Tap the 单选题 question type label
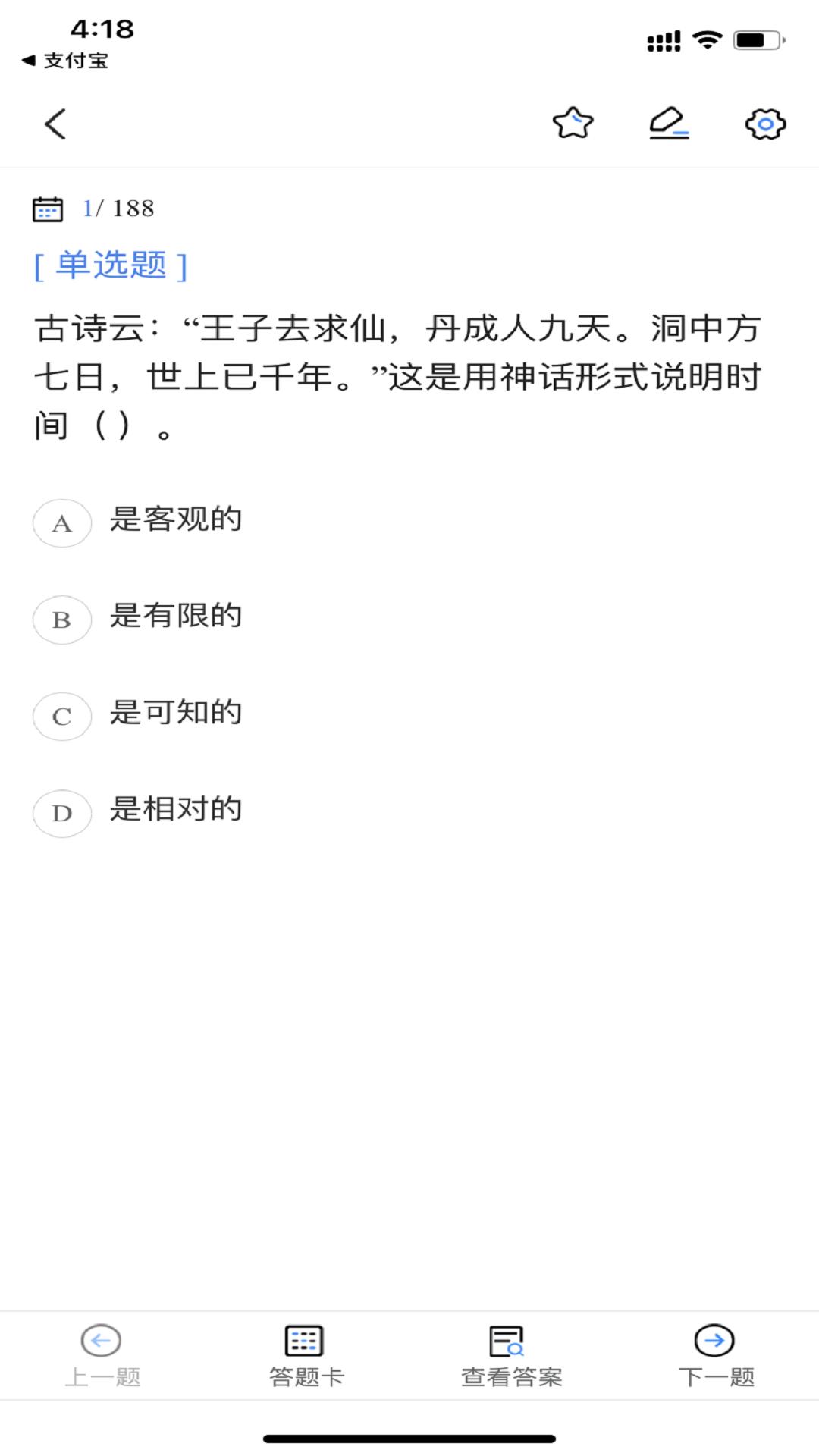The image size is (819, 1456). point(109,265)
